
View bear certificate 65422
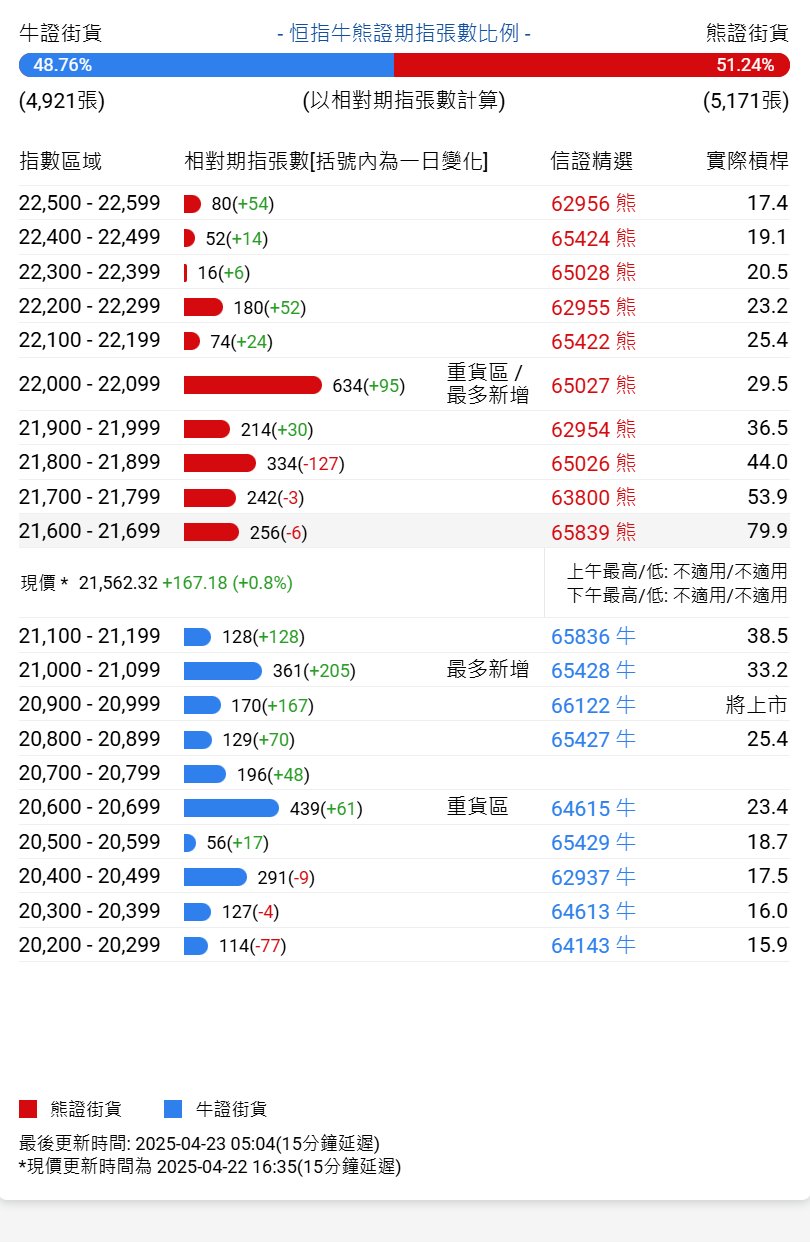pyautogui.click(x=593, y=341)
